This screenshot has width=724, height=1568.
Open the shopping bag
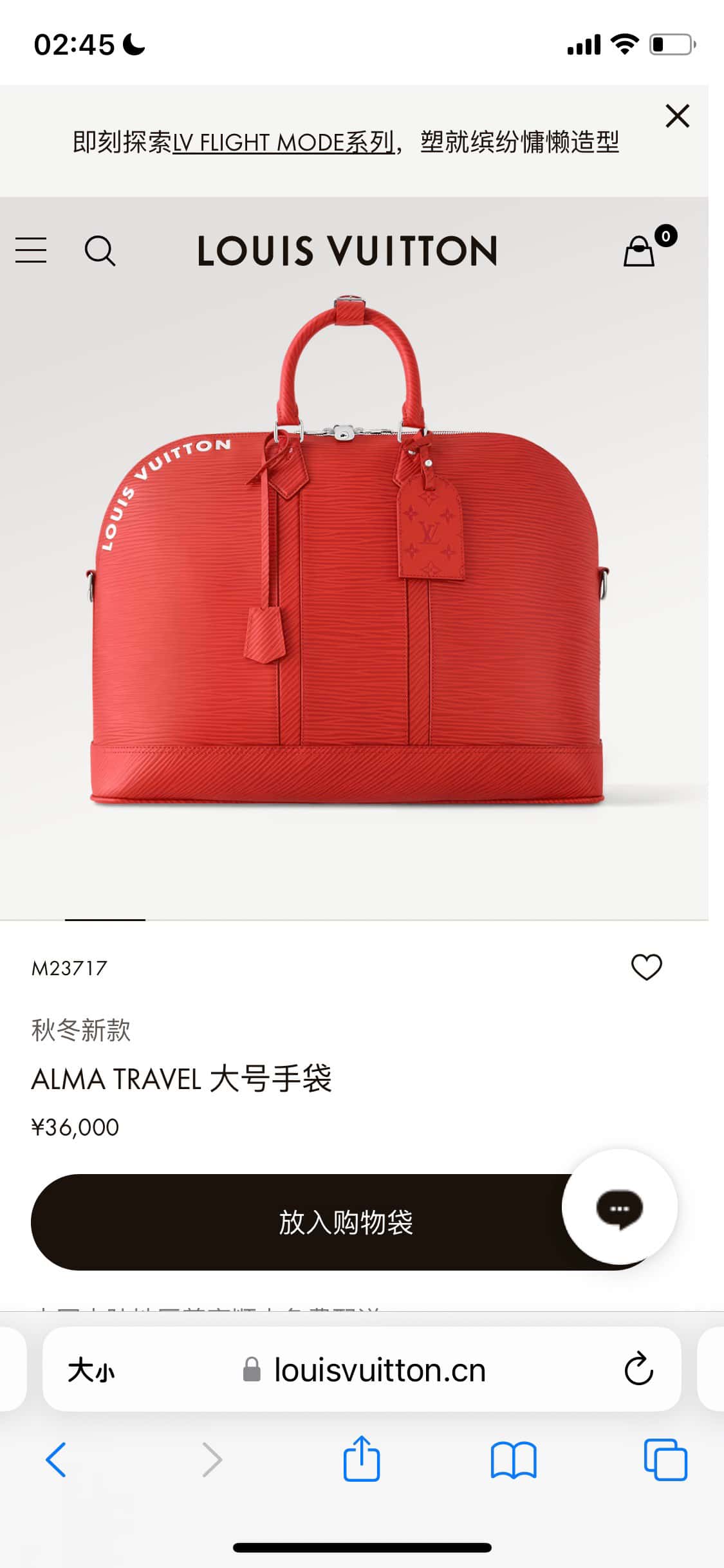tap(640, 251)
